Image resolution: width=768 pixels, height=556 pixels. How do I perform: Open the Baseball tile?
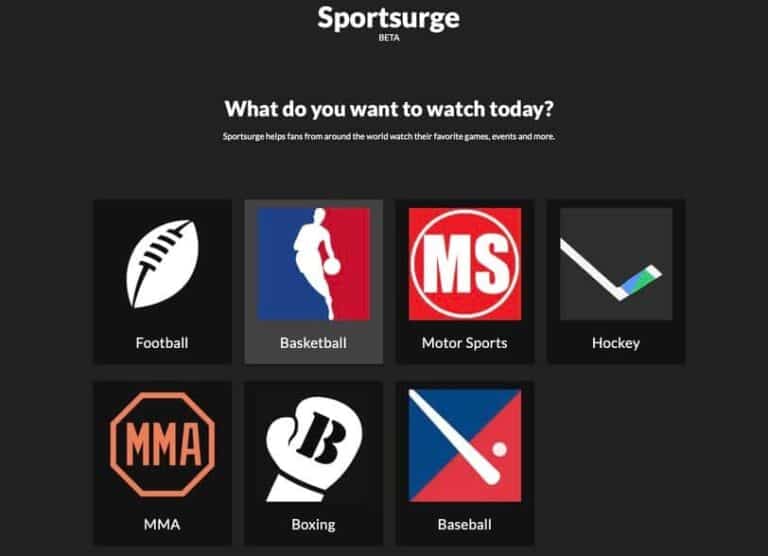(464, 462)
